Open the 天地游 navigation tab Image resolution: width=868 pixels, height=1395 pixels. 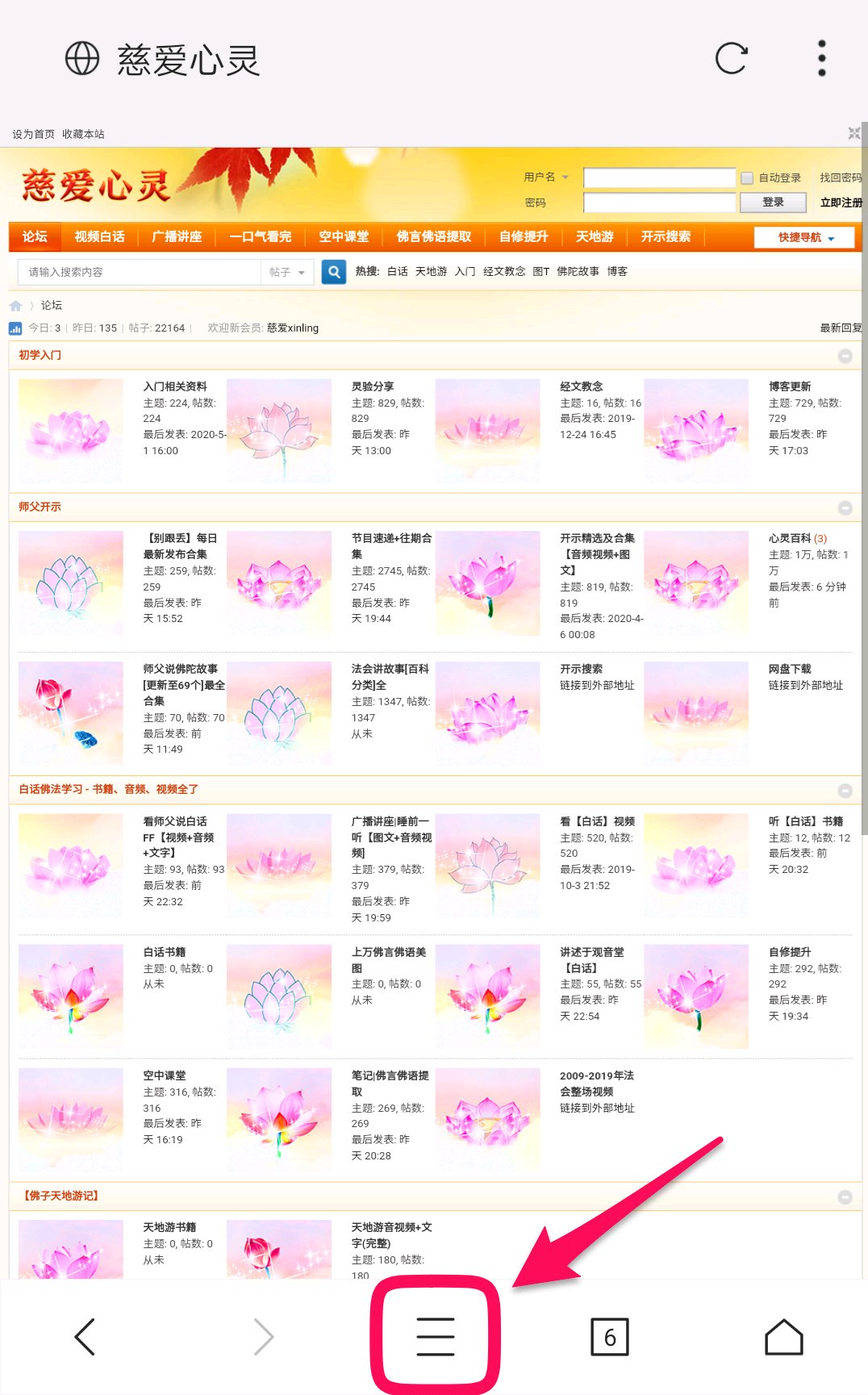click(x=595, y=236)
